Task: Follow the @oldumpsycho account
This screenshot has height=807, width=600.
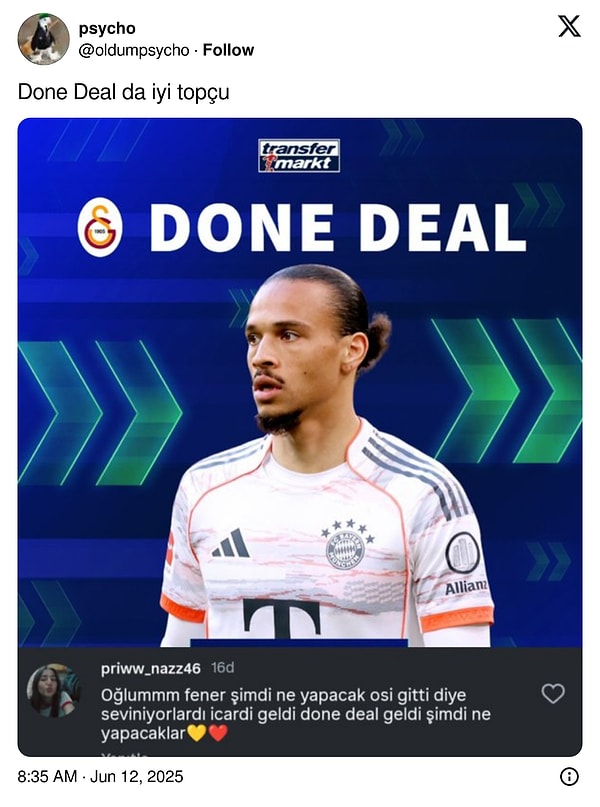Action: pos(228,50)
